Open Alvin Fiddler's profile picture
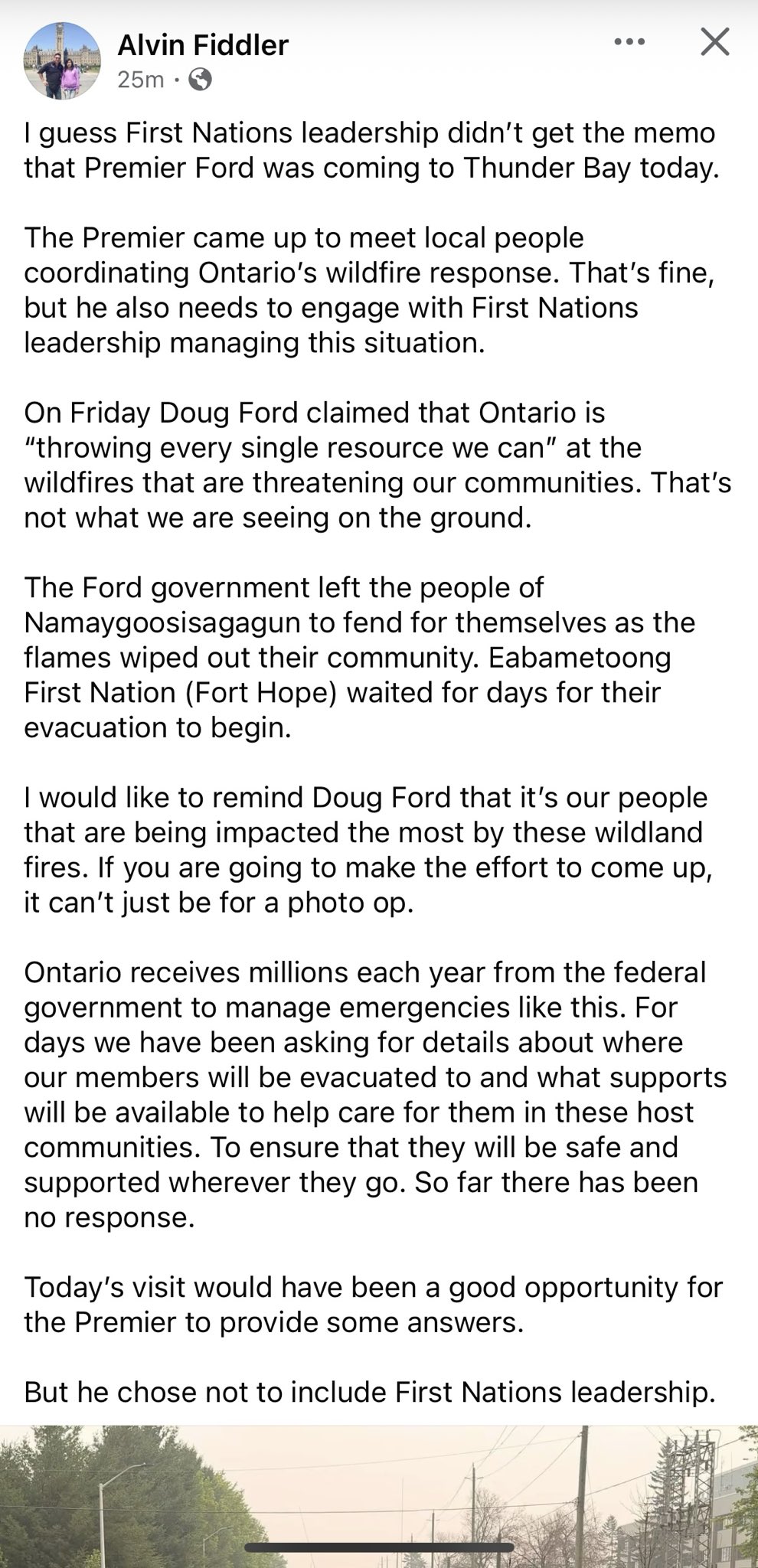The image size is (758, 1568). click(63, 60)
